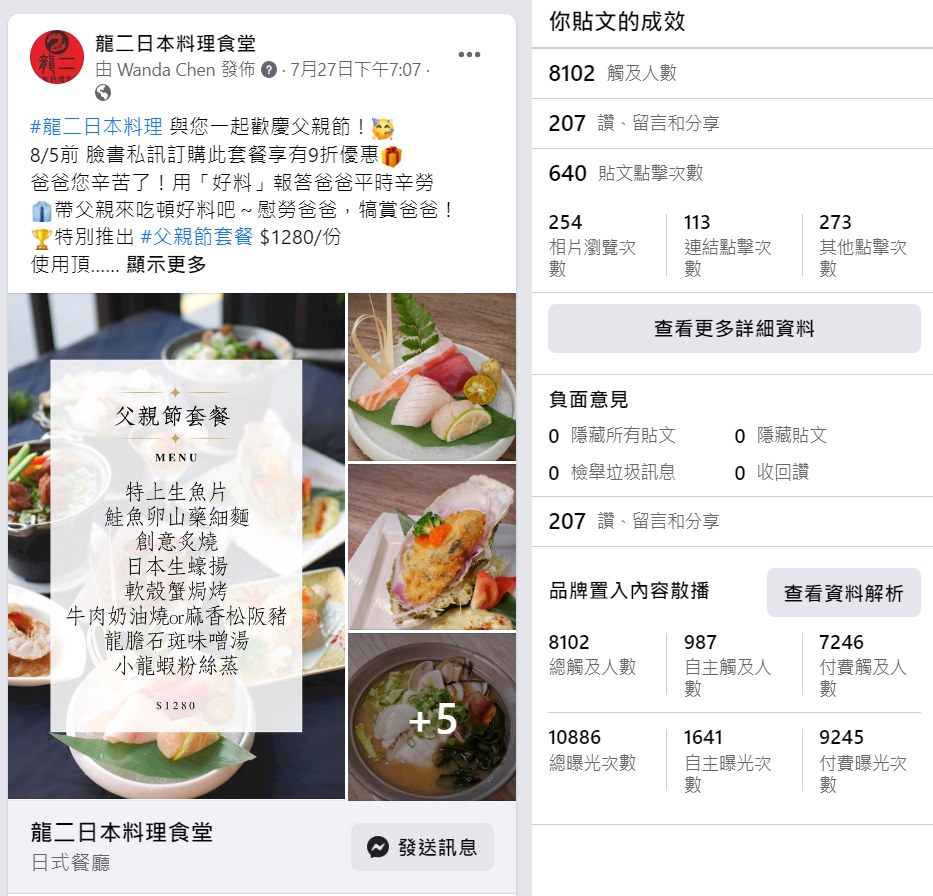Image resolution: width=933 pixels, height=896 pixels.
Task: Tap the 發送訊息 messenger button
Action: click(422, 848)
